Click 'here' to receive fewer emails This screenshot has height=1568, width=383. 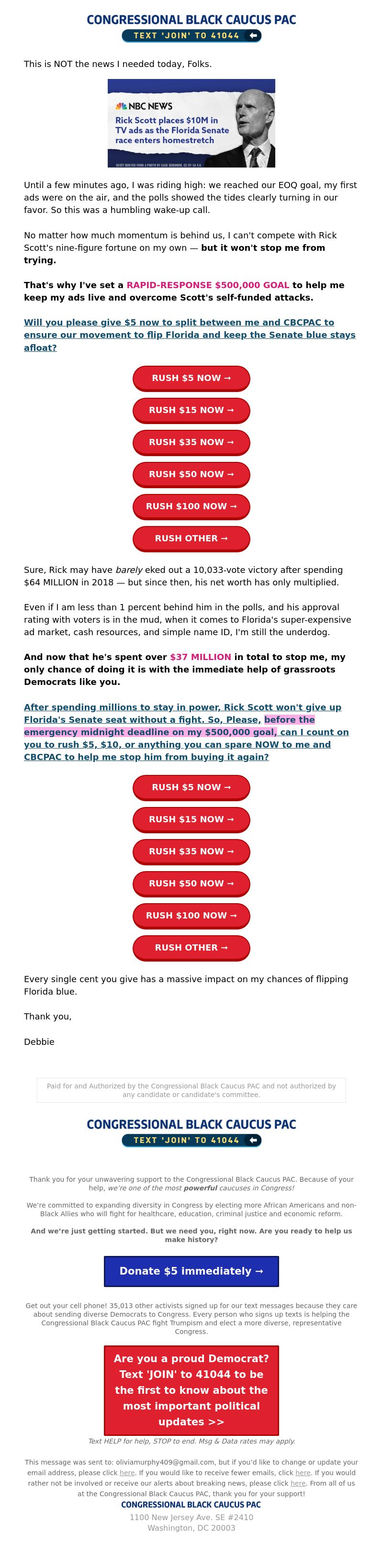coord(303,1472)
